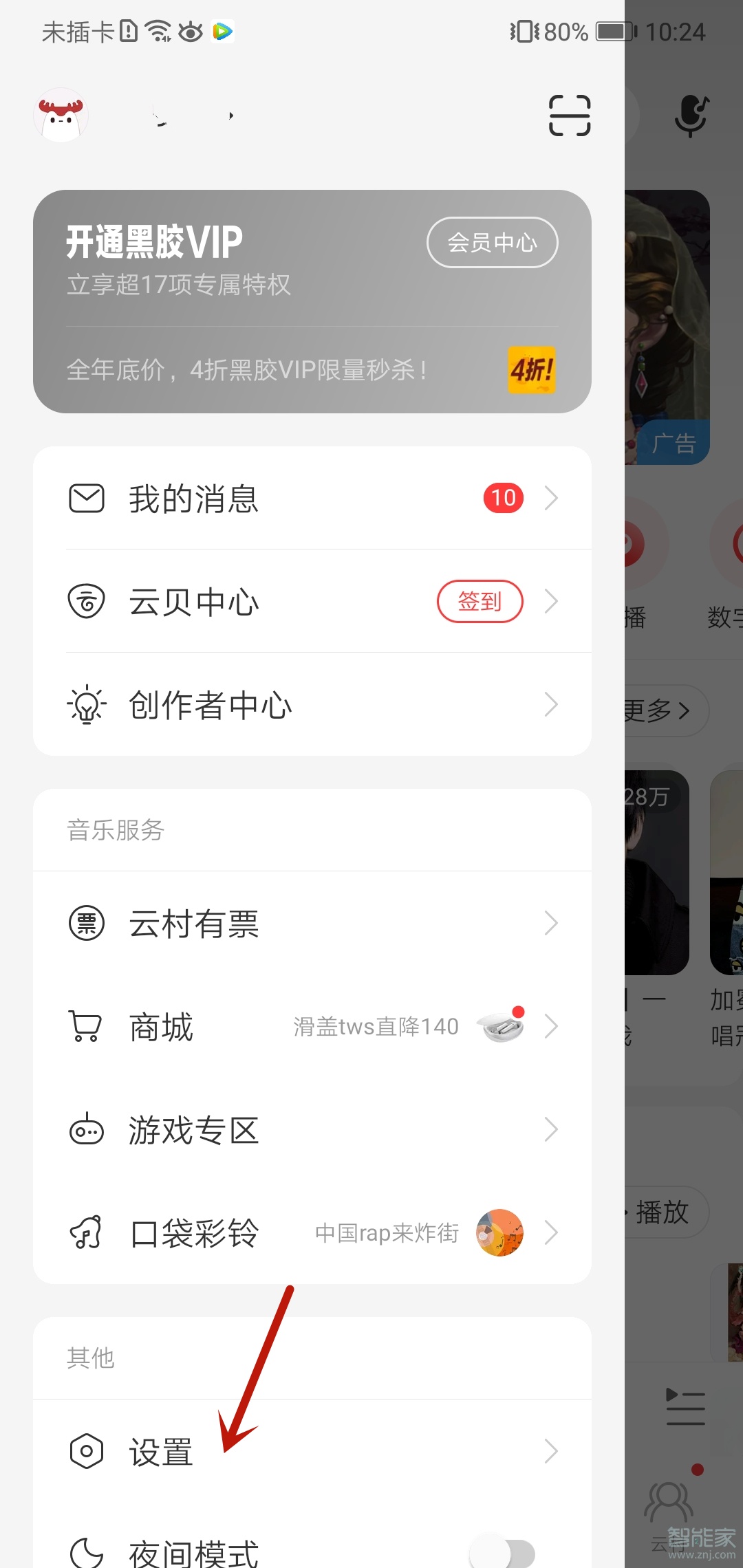Expand 我的消息 with its chevron arrow
The image size is (743, 1568).
[551, 498]
